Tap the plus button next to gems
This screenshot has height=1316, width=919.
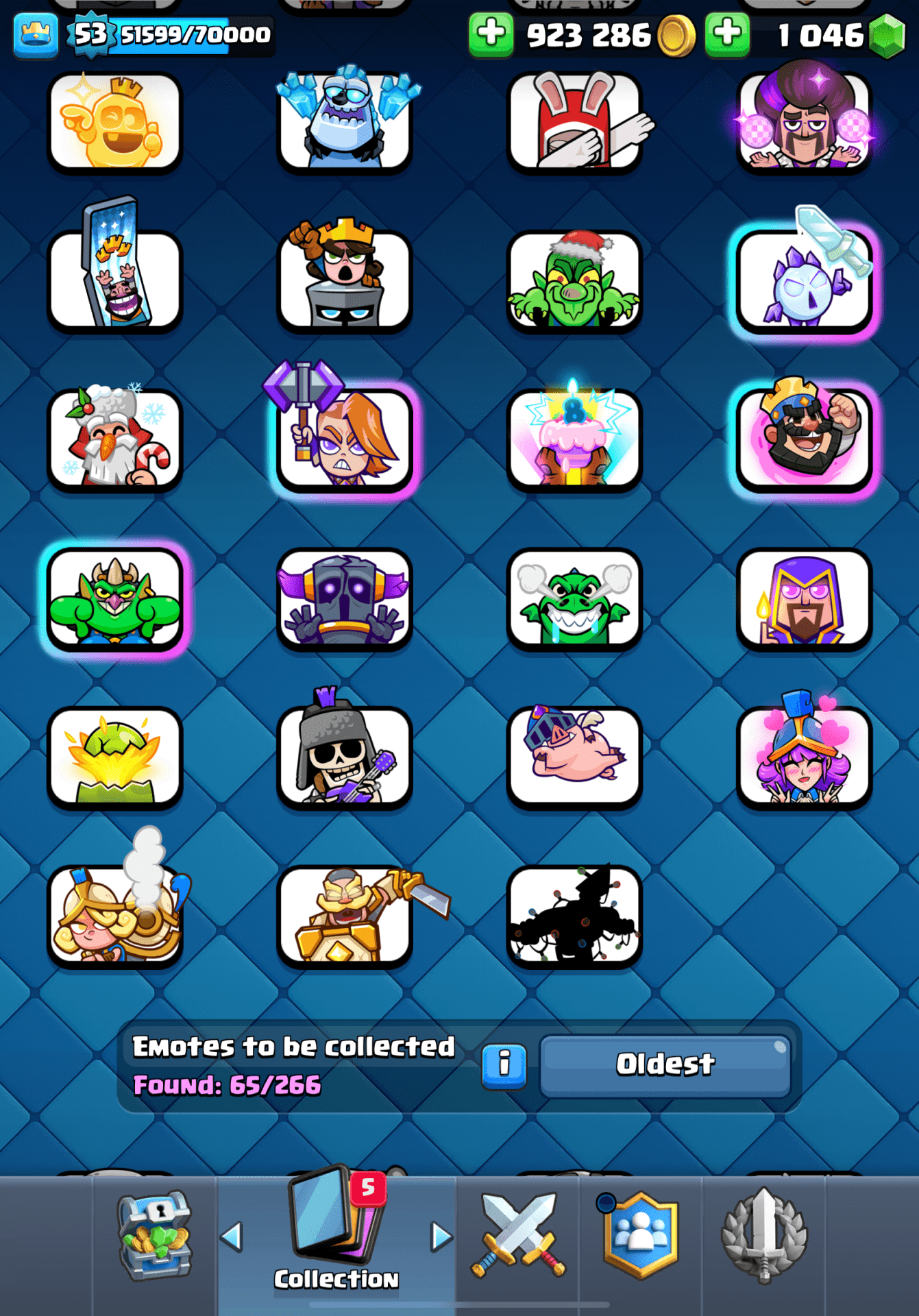click(x=727, y=34)
